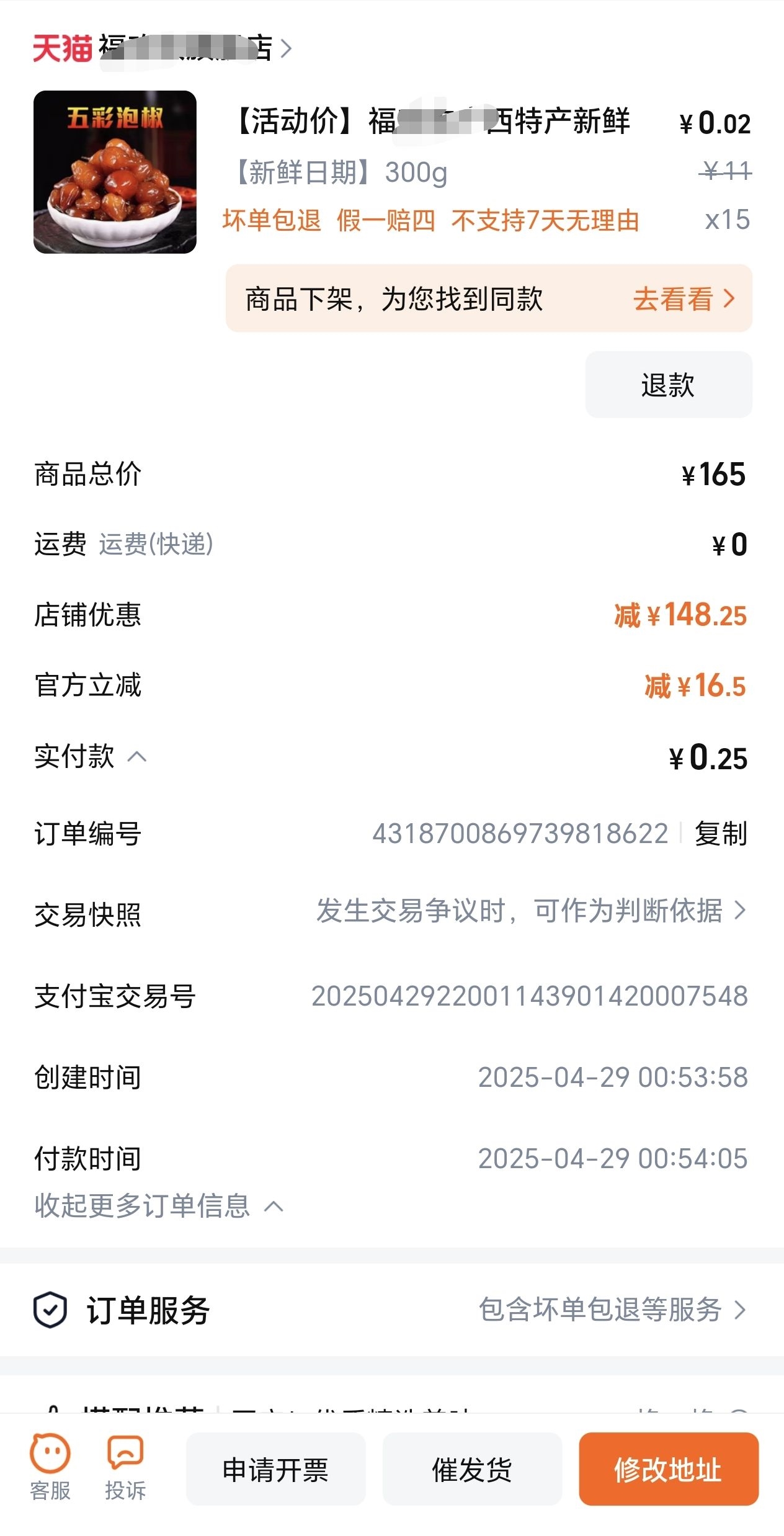Collapse the 实付款 payment breakdown
Screen dimensions: 784x1536
136,757
